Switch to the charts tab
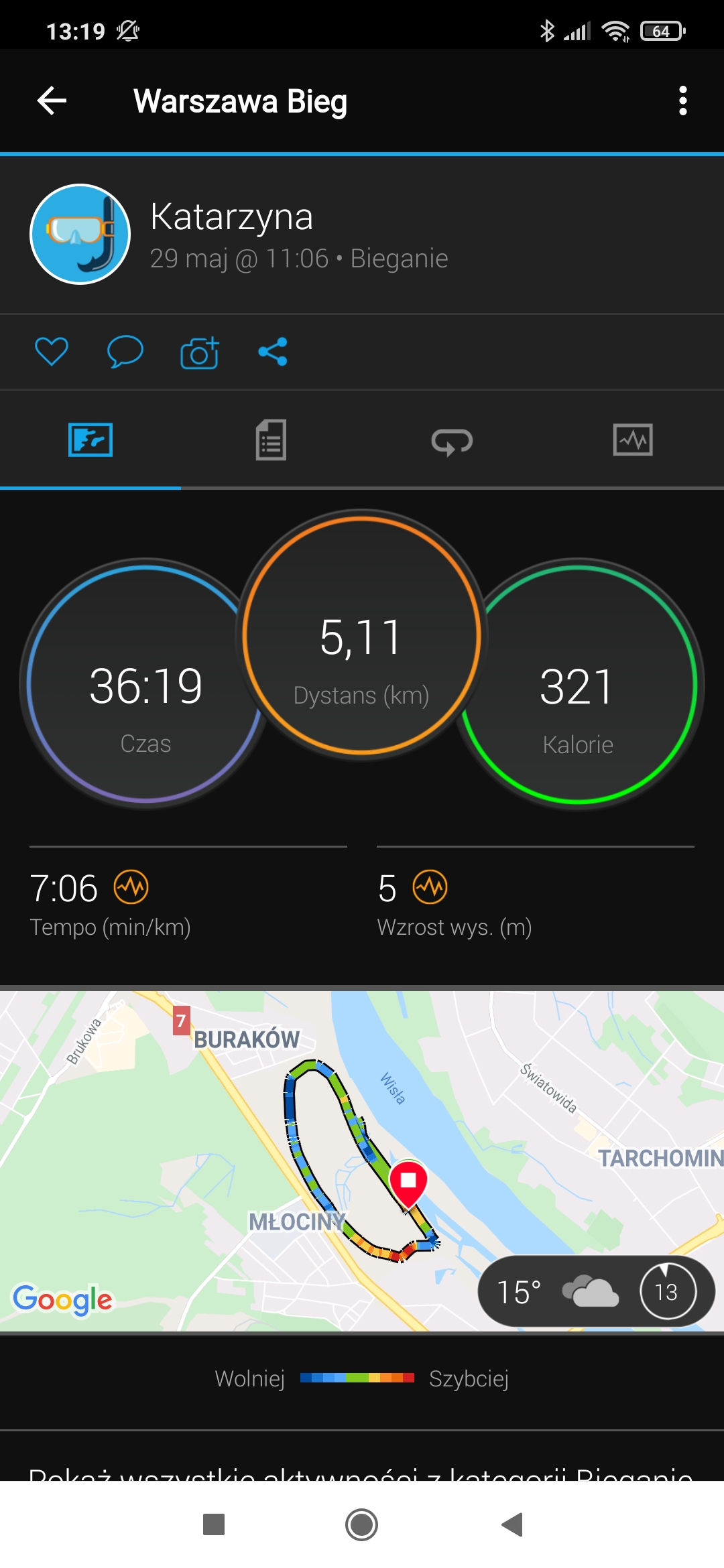Viewport: 724px width, 1568px height. pyautogui.click(x=633, y=440)
